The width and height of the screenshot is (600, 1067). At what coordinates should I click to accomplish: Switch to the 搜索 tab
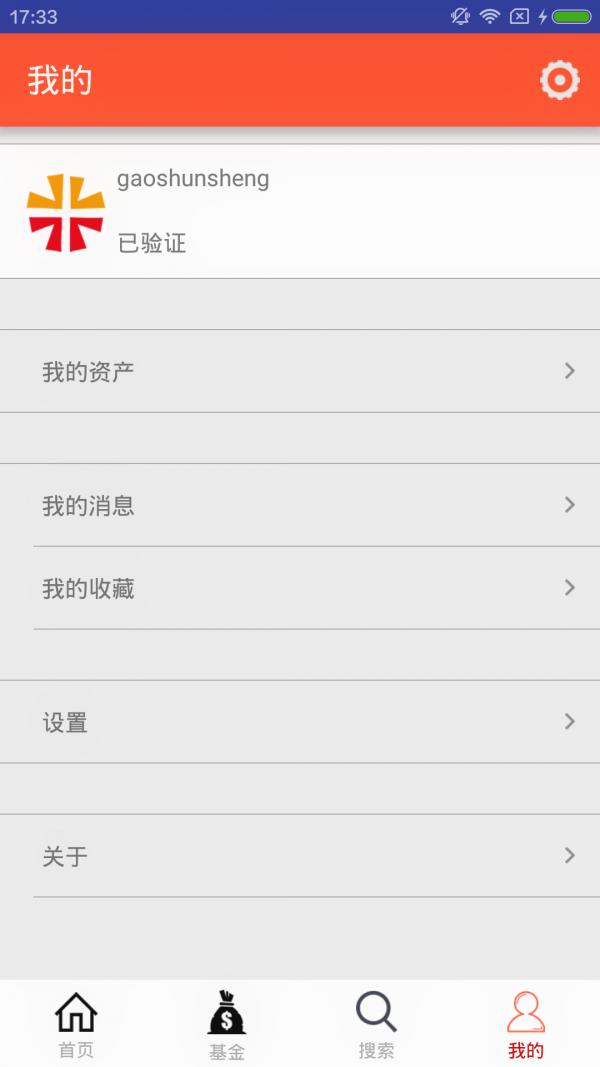pos(376,1024)
